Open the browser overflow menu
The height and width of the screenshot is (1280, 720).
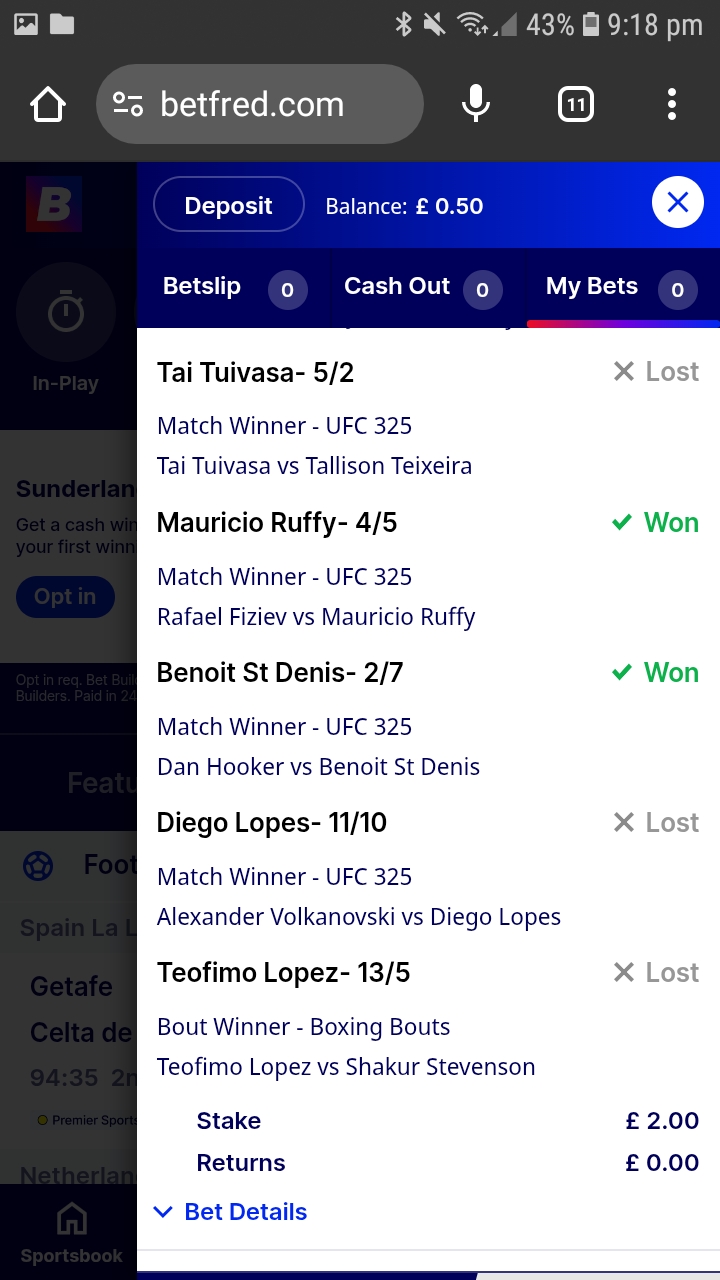coord(671,104)
